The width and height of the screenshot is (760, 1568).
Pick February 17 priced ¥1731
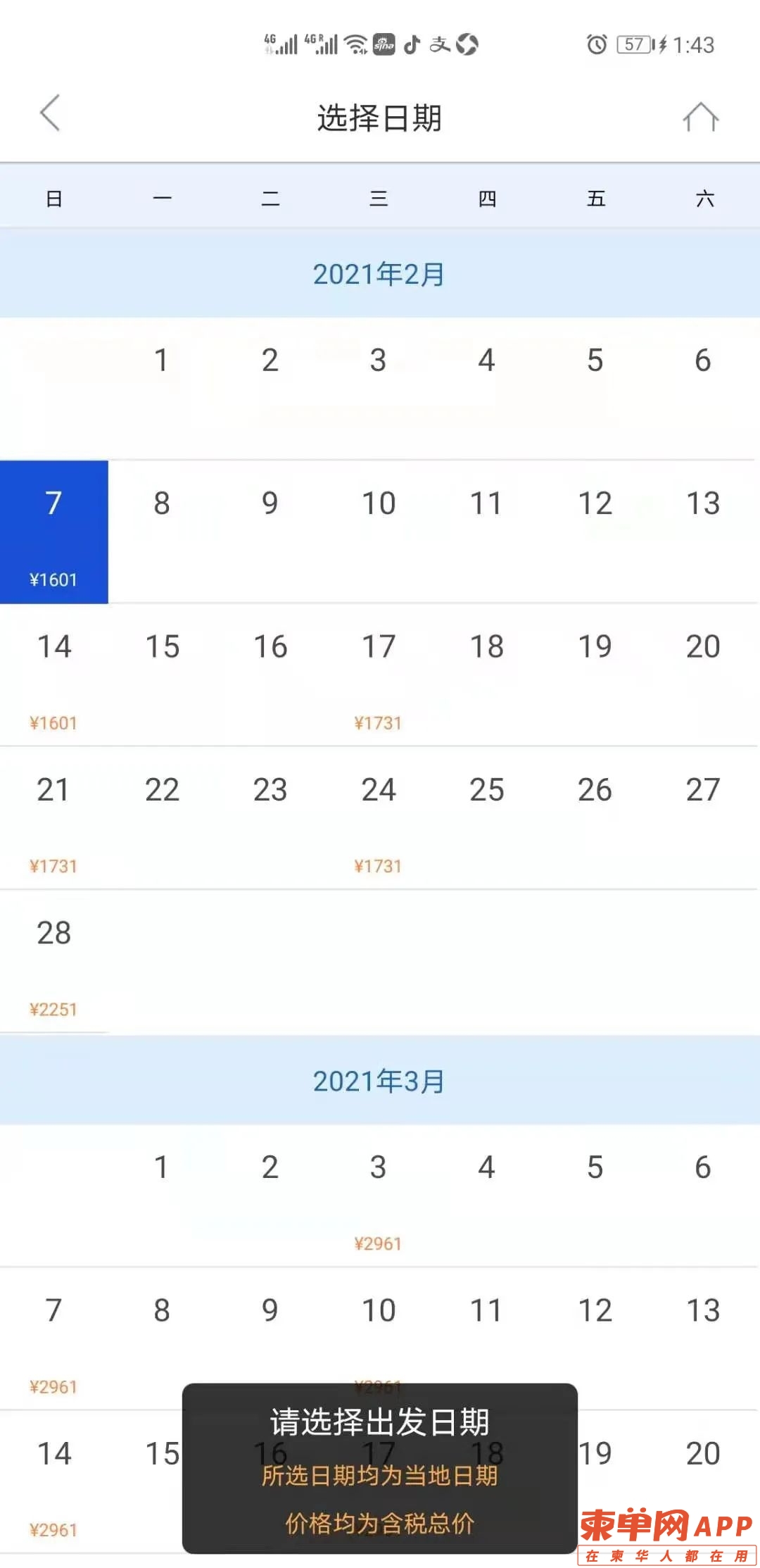[x=379, y=676]
